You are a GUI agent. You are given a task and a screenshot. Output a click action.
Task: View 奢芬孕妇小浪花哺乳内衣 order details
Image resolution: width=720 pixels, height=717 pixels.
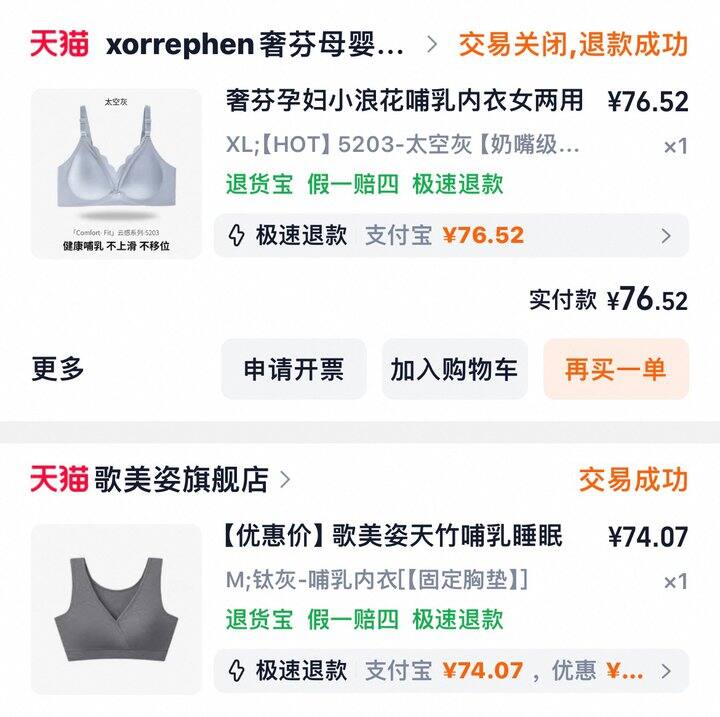coord(405,101)
